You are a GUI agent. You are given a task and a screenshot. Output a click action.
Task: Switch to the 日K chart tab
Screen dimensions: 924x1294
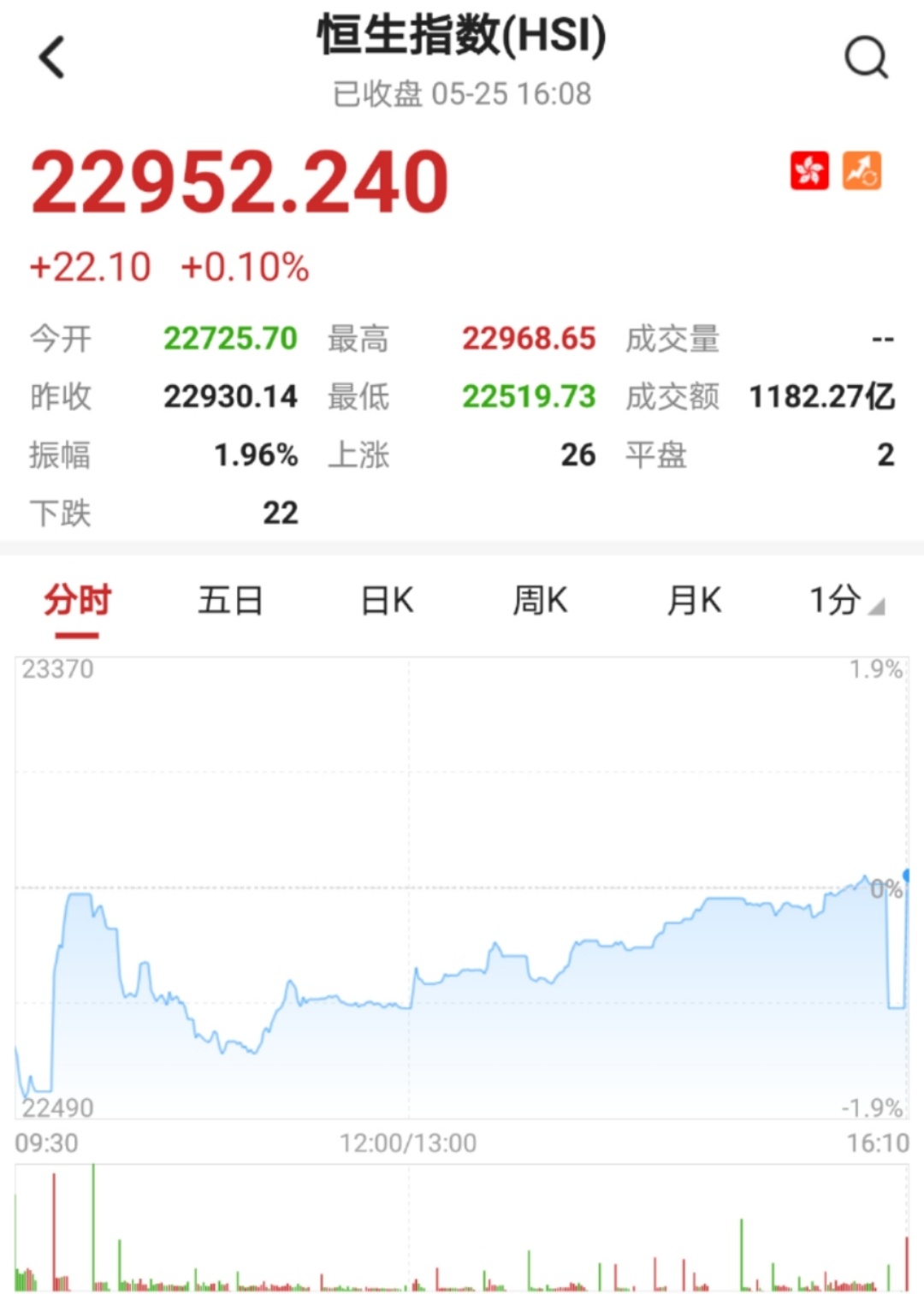point(387,601)
